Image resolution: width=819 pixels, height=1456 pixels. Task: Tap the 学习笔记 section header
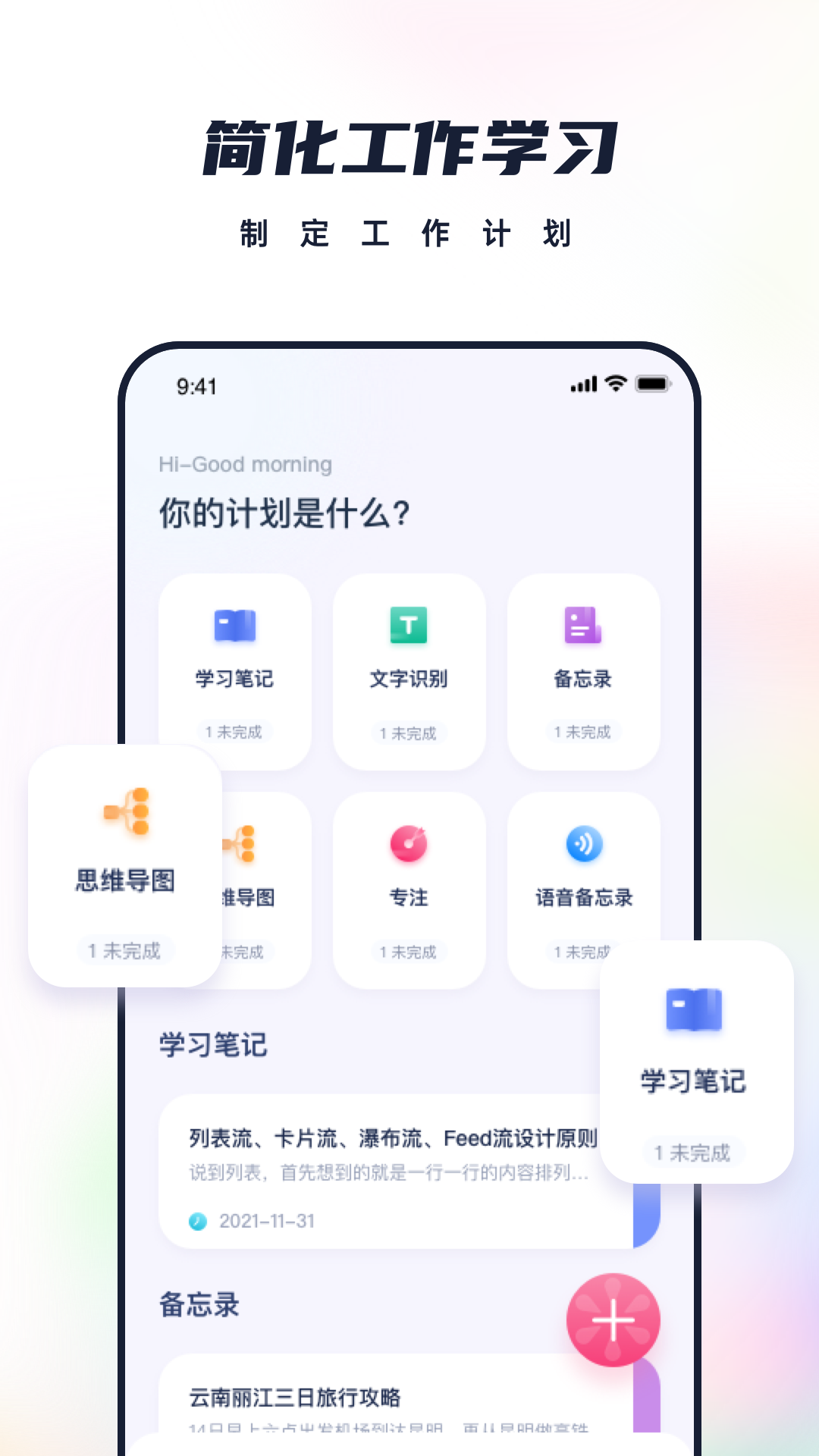pos(212,1045)
